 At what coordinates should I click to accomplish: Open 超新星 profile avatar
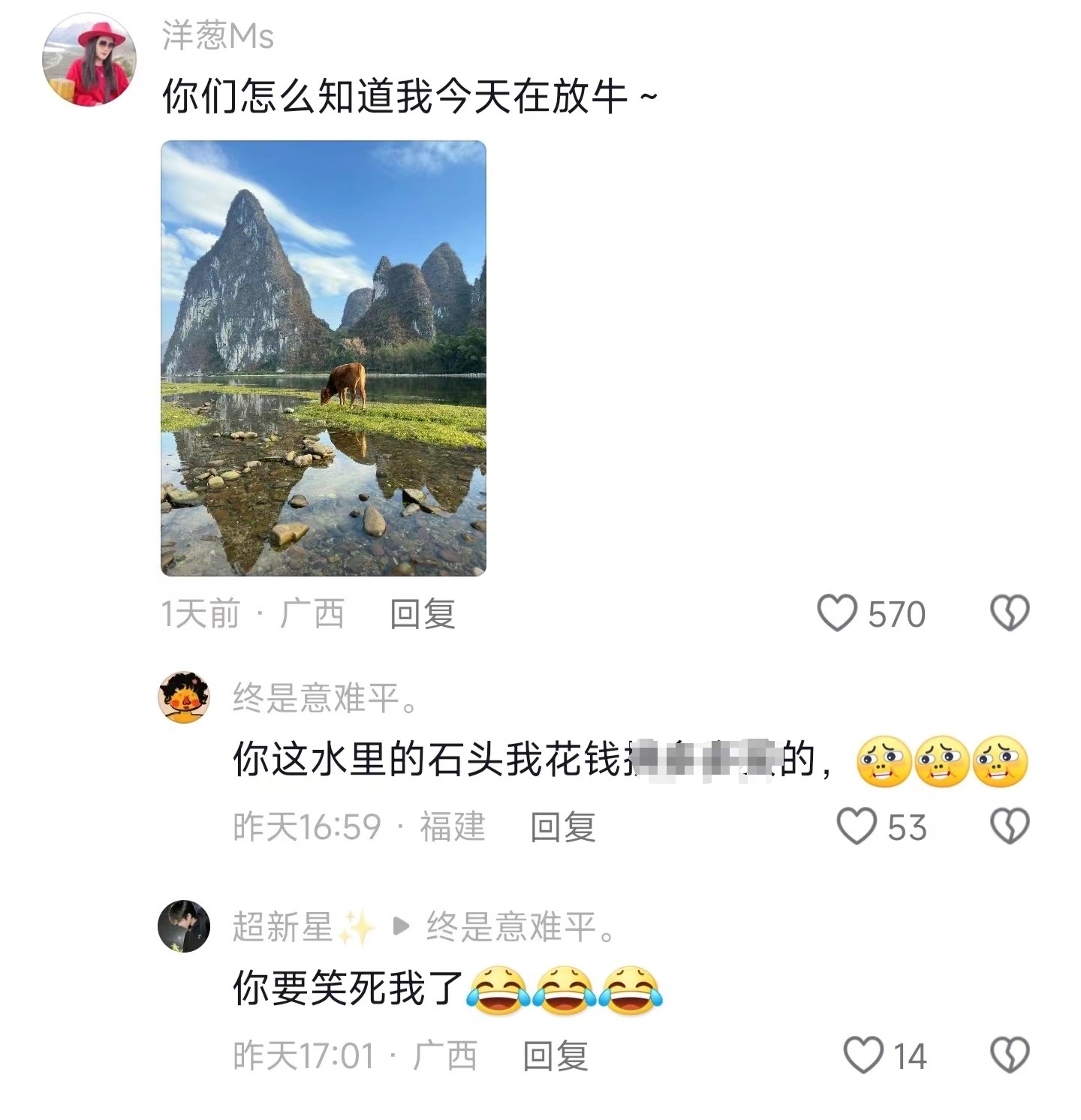point(184,926)
